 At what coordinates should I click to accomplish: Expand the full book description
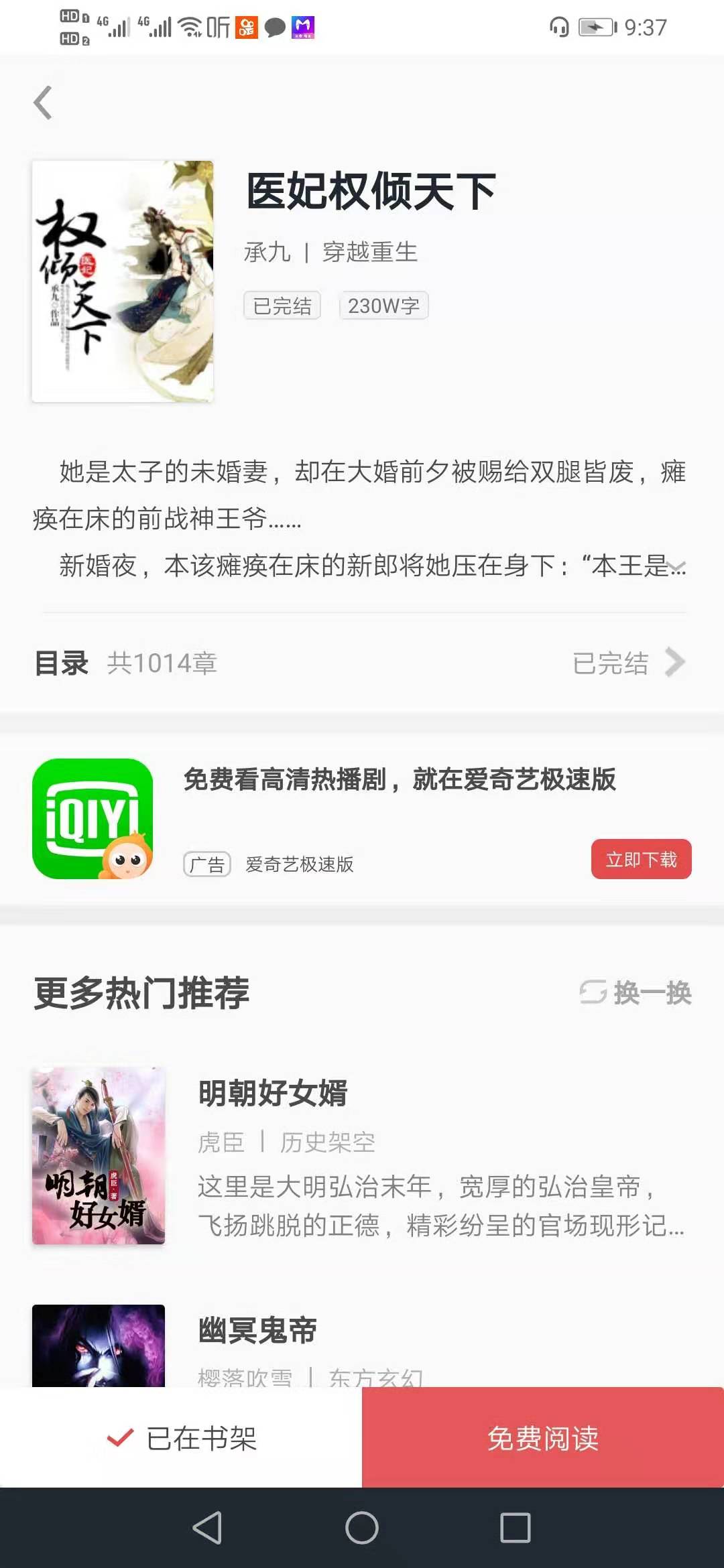click(x=678, y=567)
